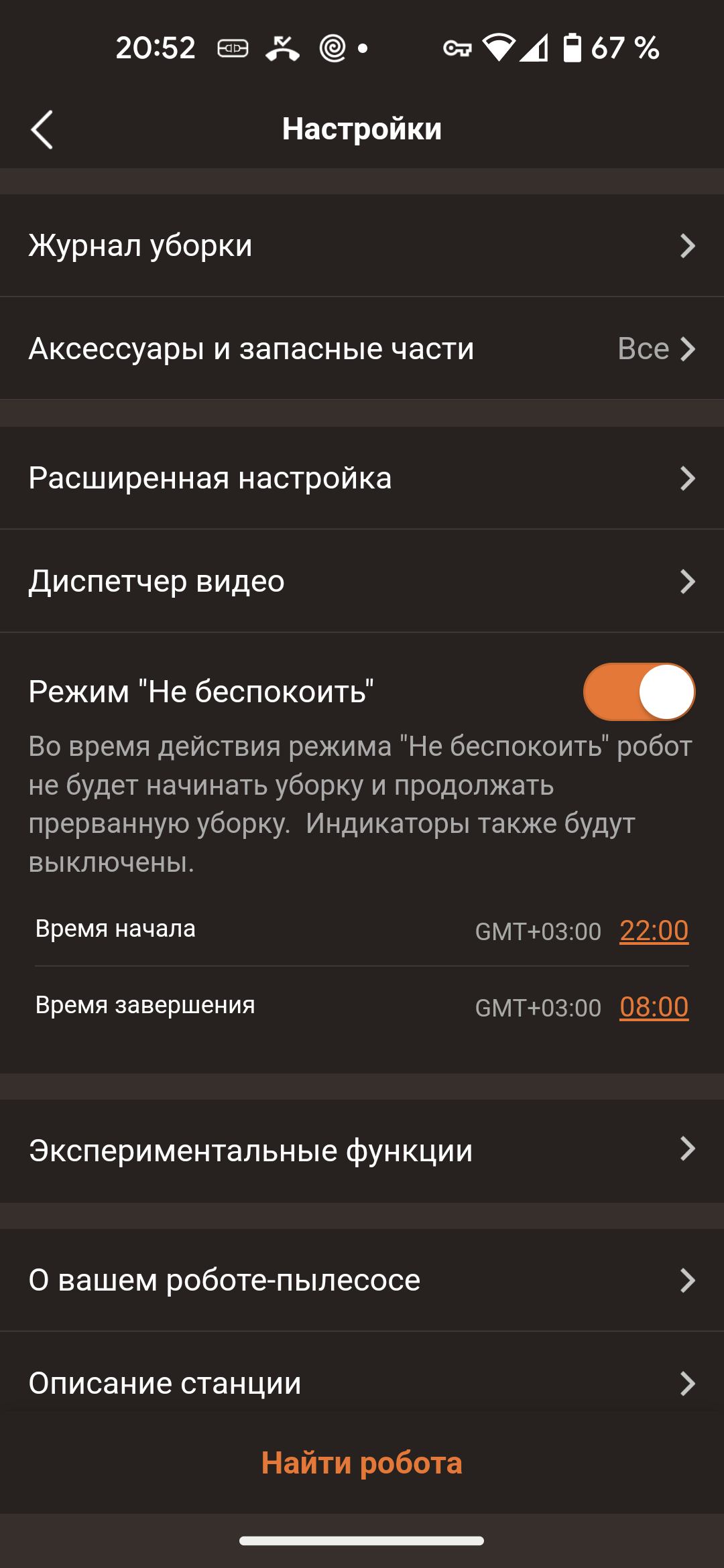Open Аксессуары и запасные части
Viewport: 724px width, 1568px height.
pyautogui.click(x=362, y=348)
